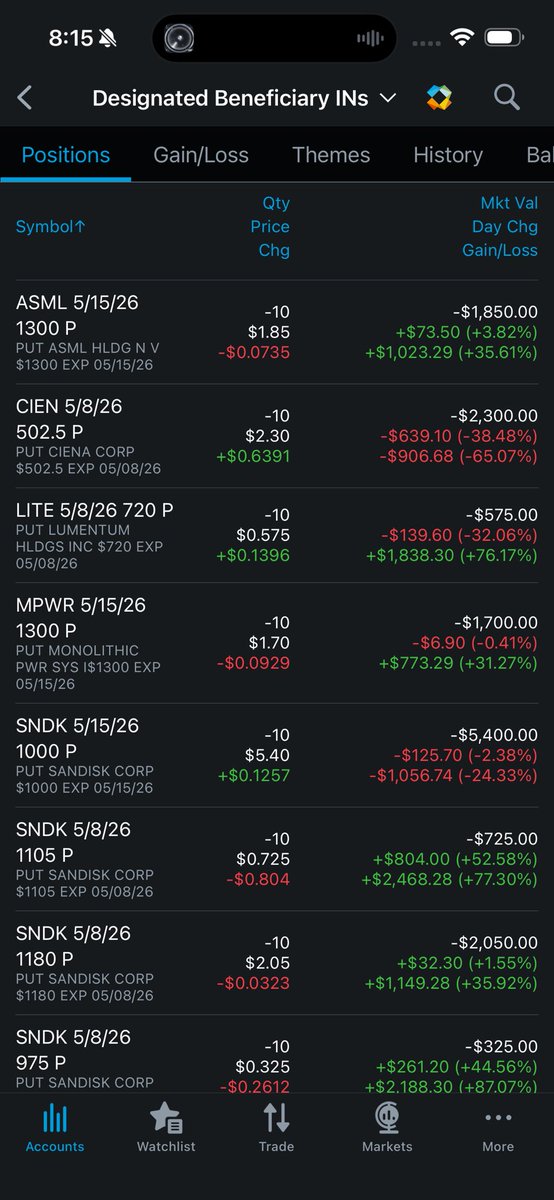Viewport: 554px width, 1200px height.
Task: Select the Accounts bottom tab
Action: (55, 1128)
